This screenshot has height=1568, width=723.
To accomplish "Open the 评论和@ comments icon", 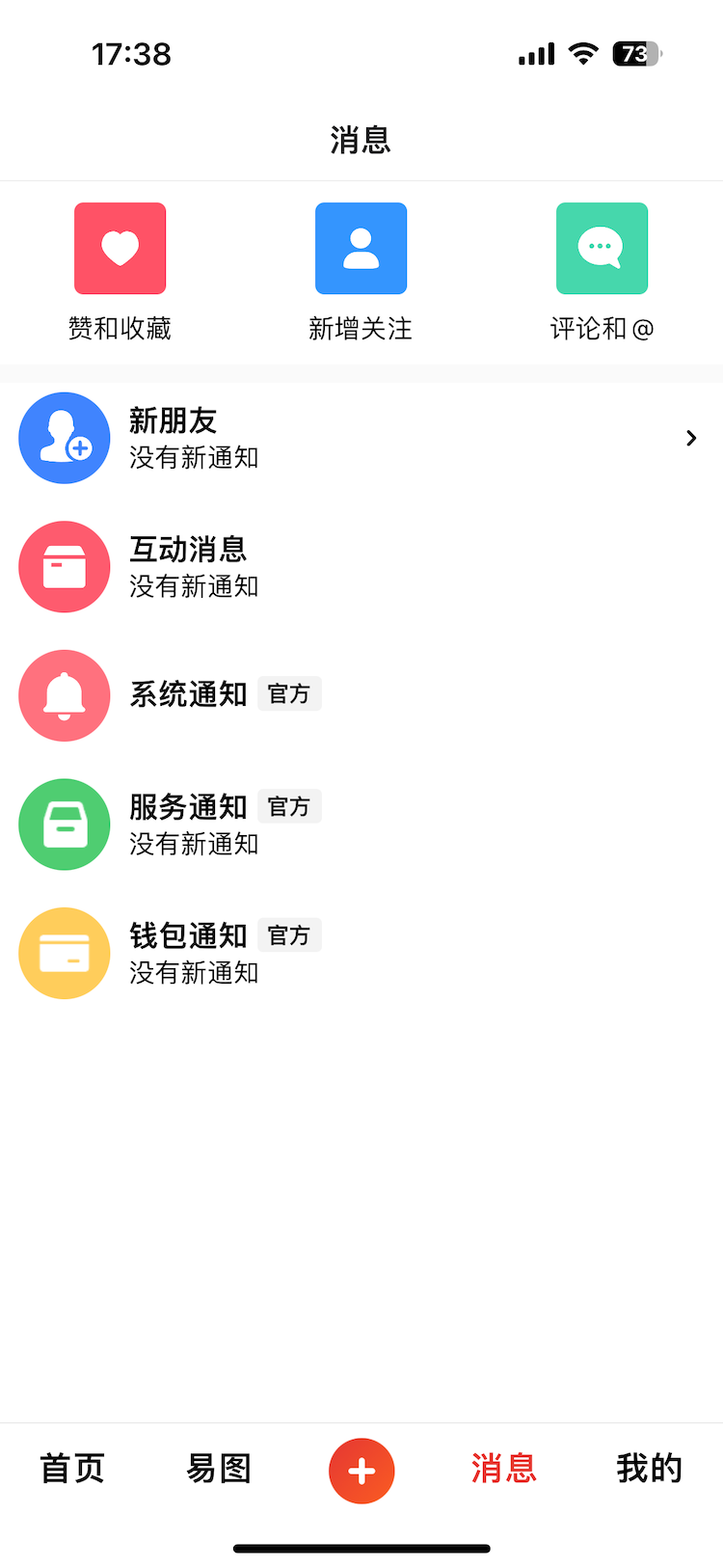I will [x=602, y=248].
